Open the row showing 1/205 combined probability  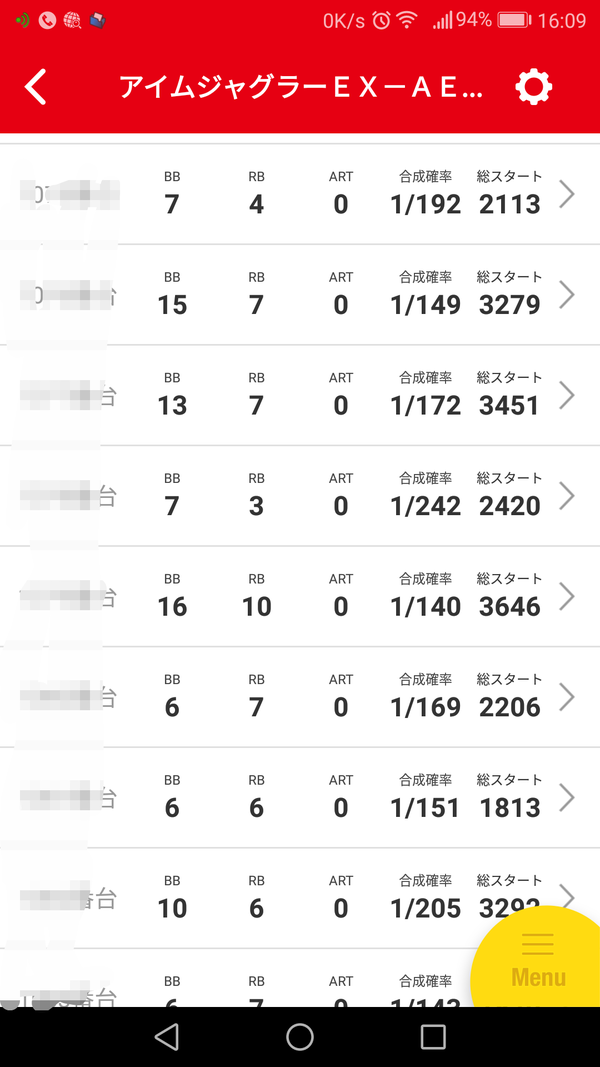click(x=300, y=898)
